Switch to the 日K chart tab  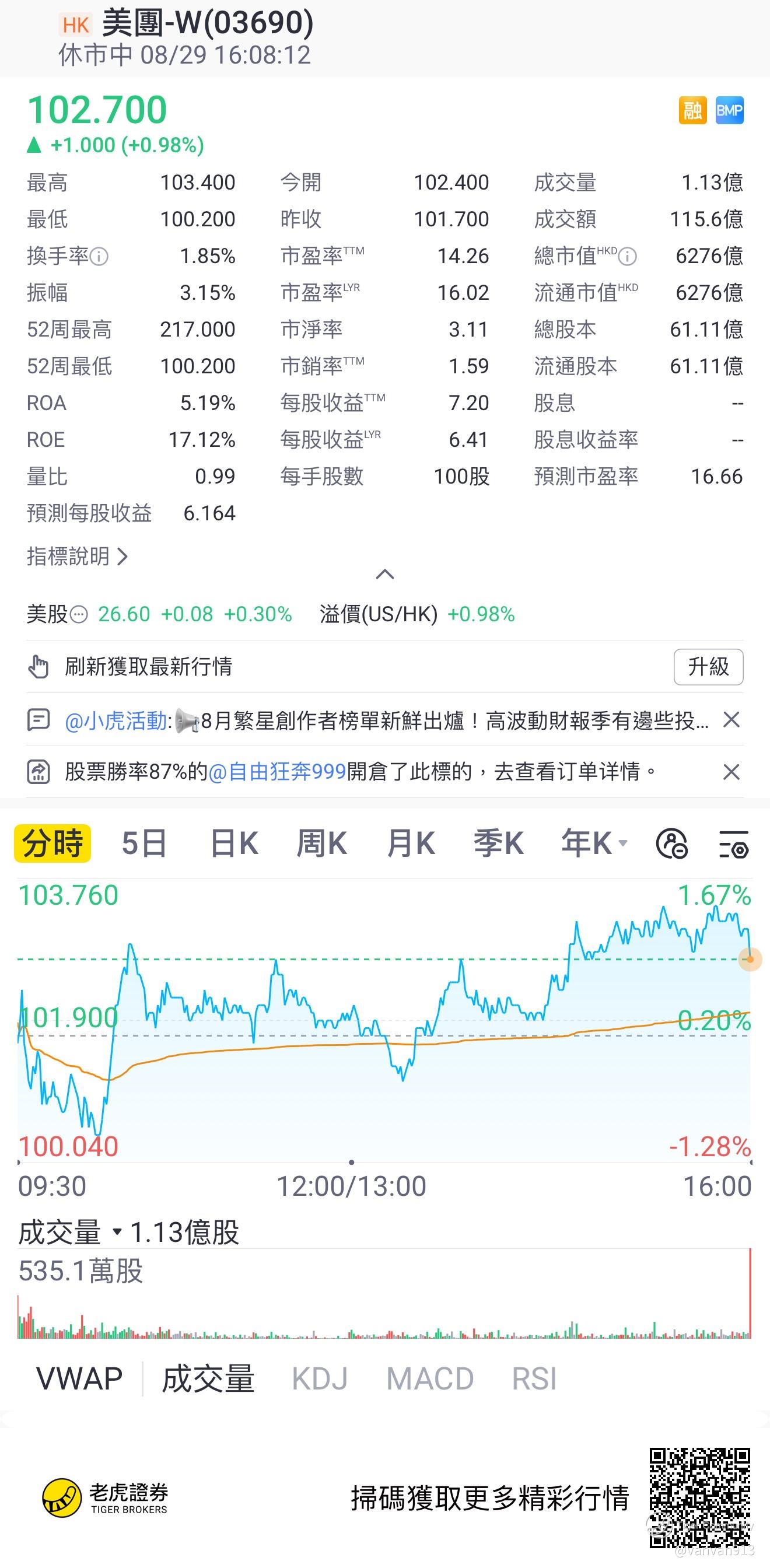pyautogui.click(x=235, y=843)
